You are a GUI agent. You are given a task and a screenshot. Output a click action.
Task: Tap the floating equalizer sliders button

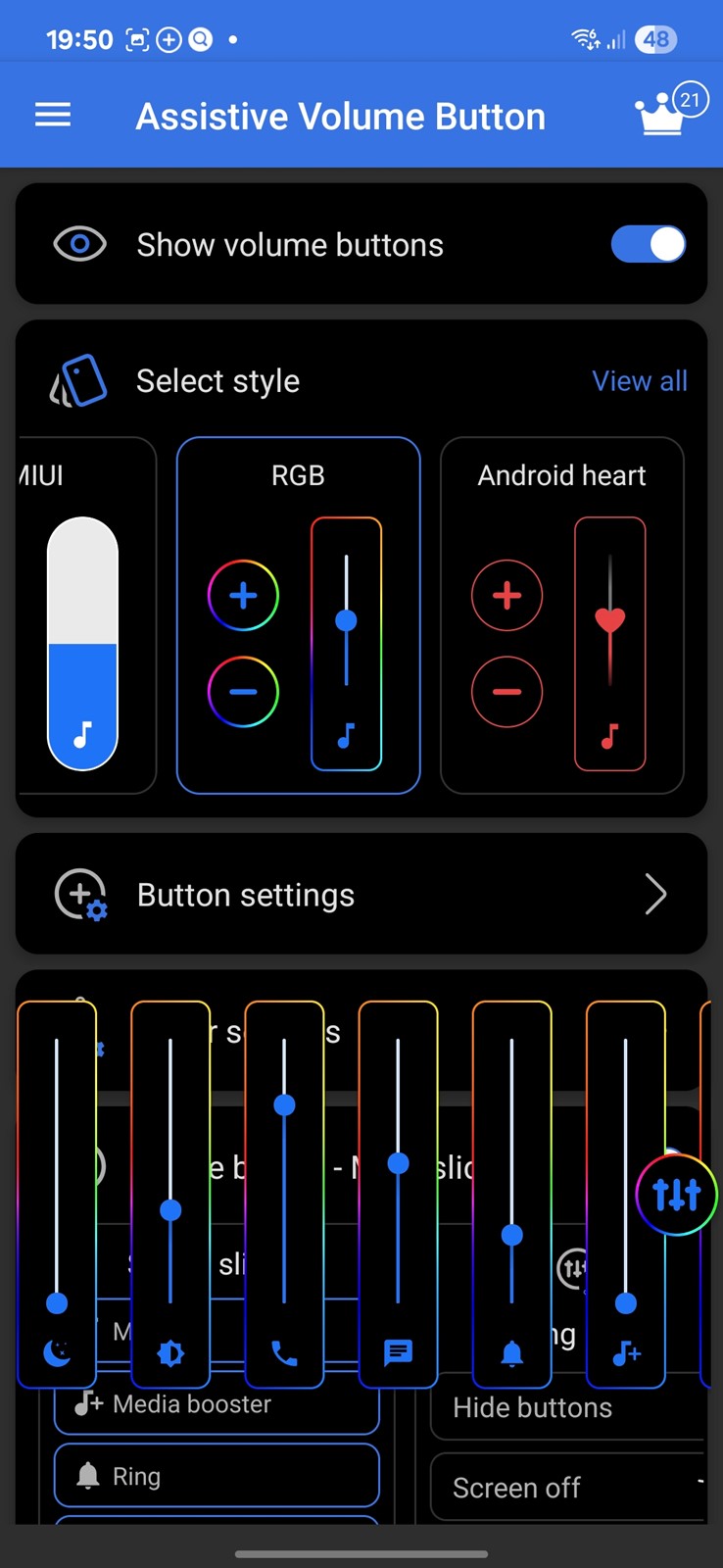[676, 1194]
